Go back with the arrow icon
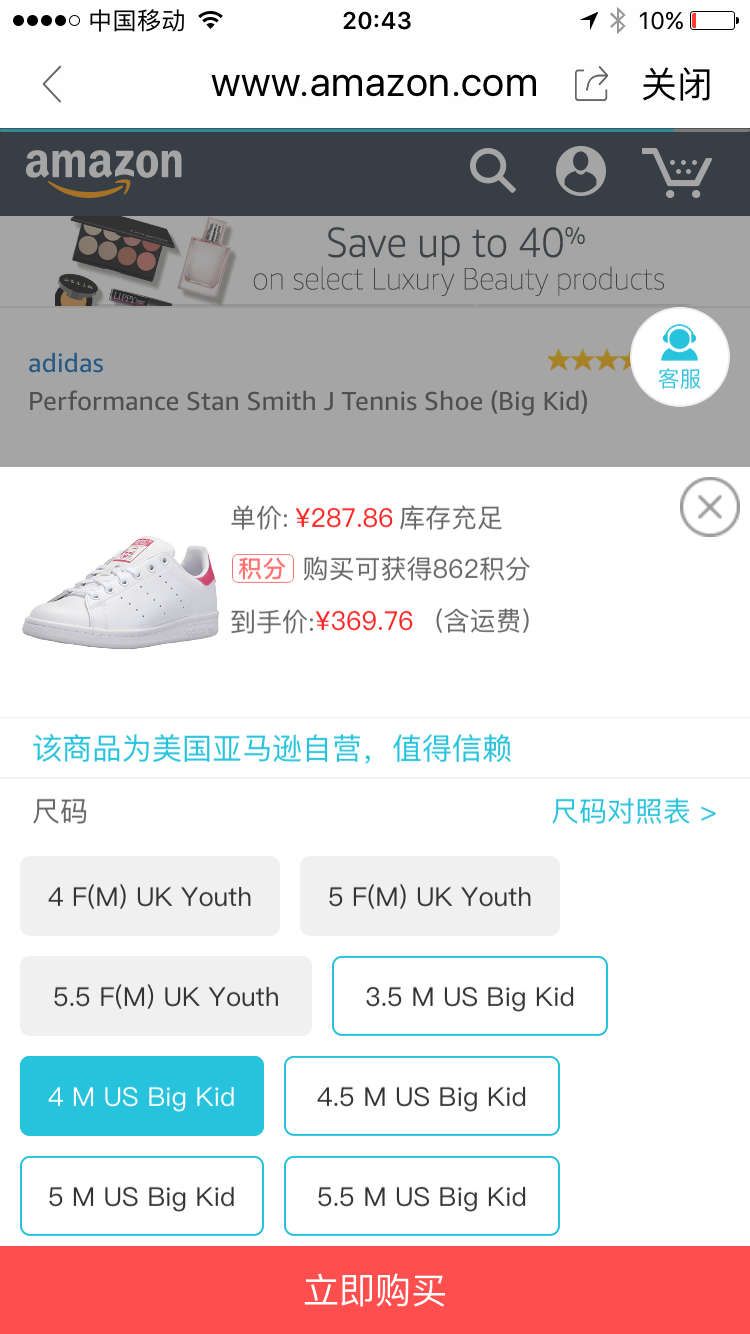The width and height of the screenshot is (750, 1334). [x=52, y=85]
